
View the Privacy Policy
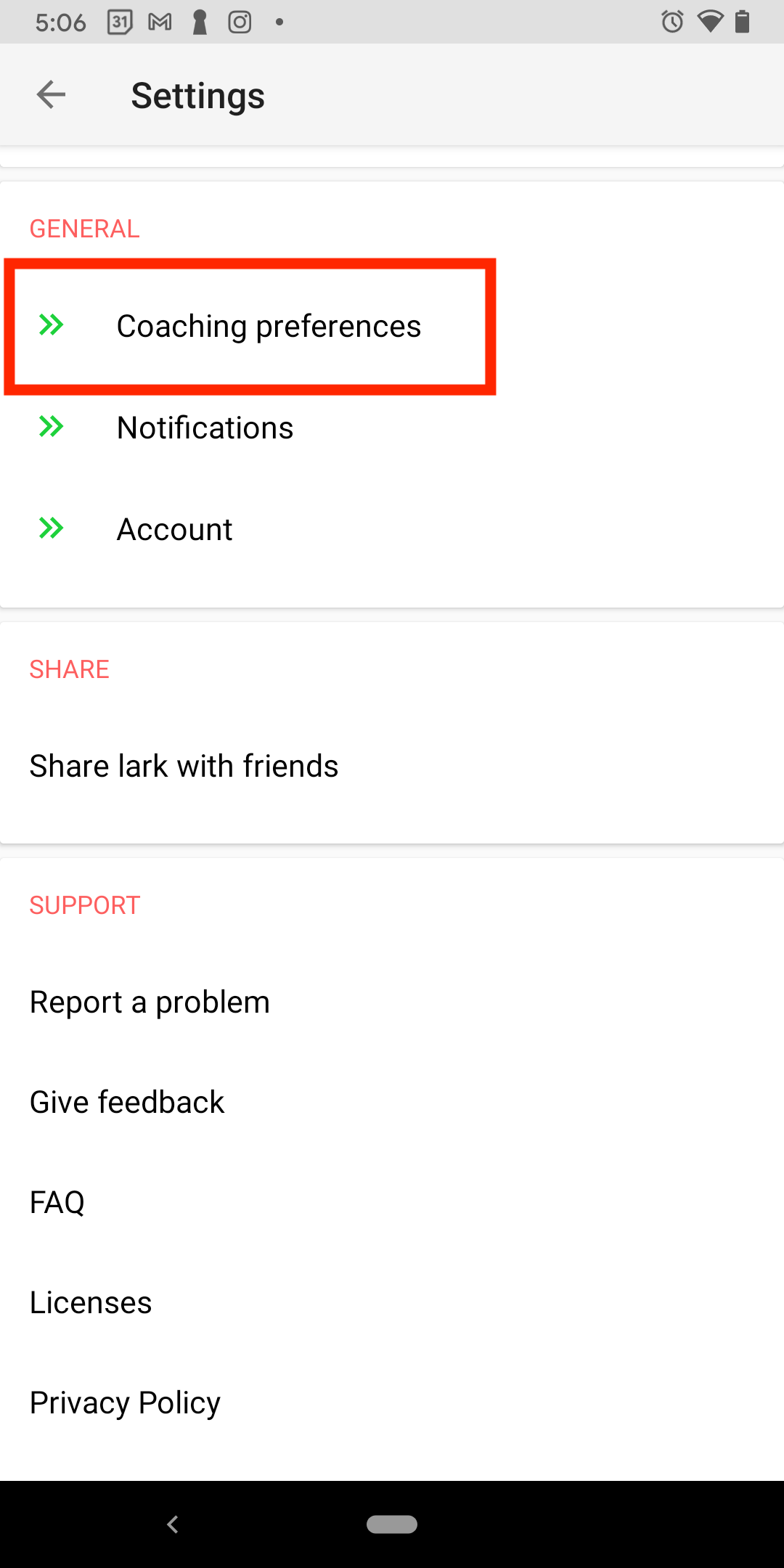[392, 1402]
